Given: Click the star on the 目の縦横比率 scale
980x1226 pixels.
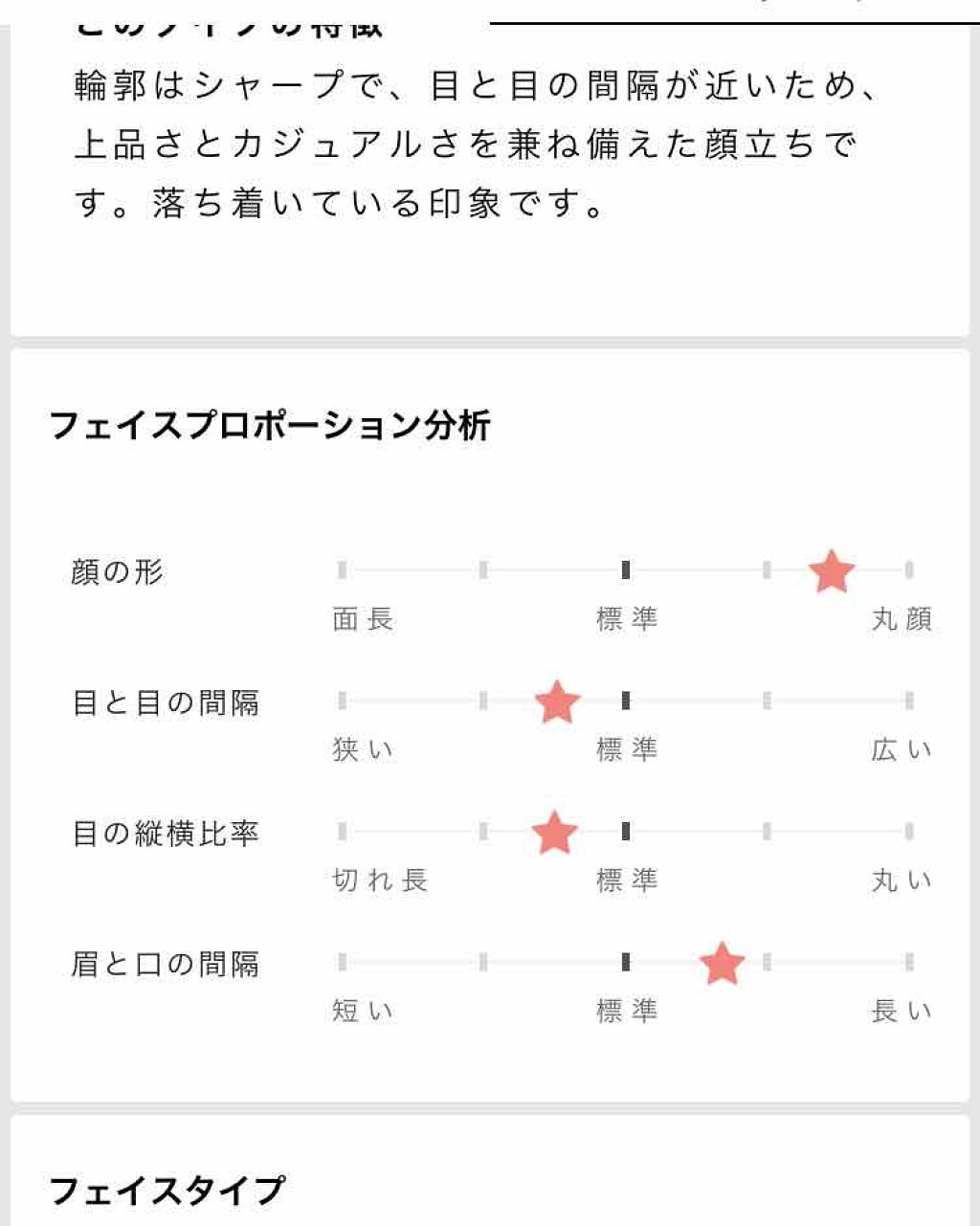Looking at the screenshot, I should pos(554,831).
